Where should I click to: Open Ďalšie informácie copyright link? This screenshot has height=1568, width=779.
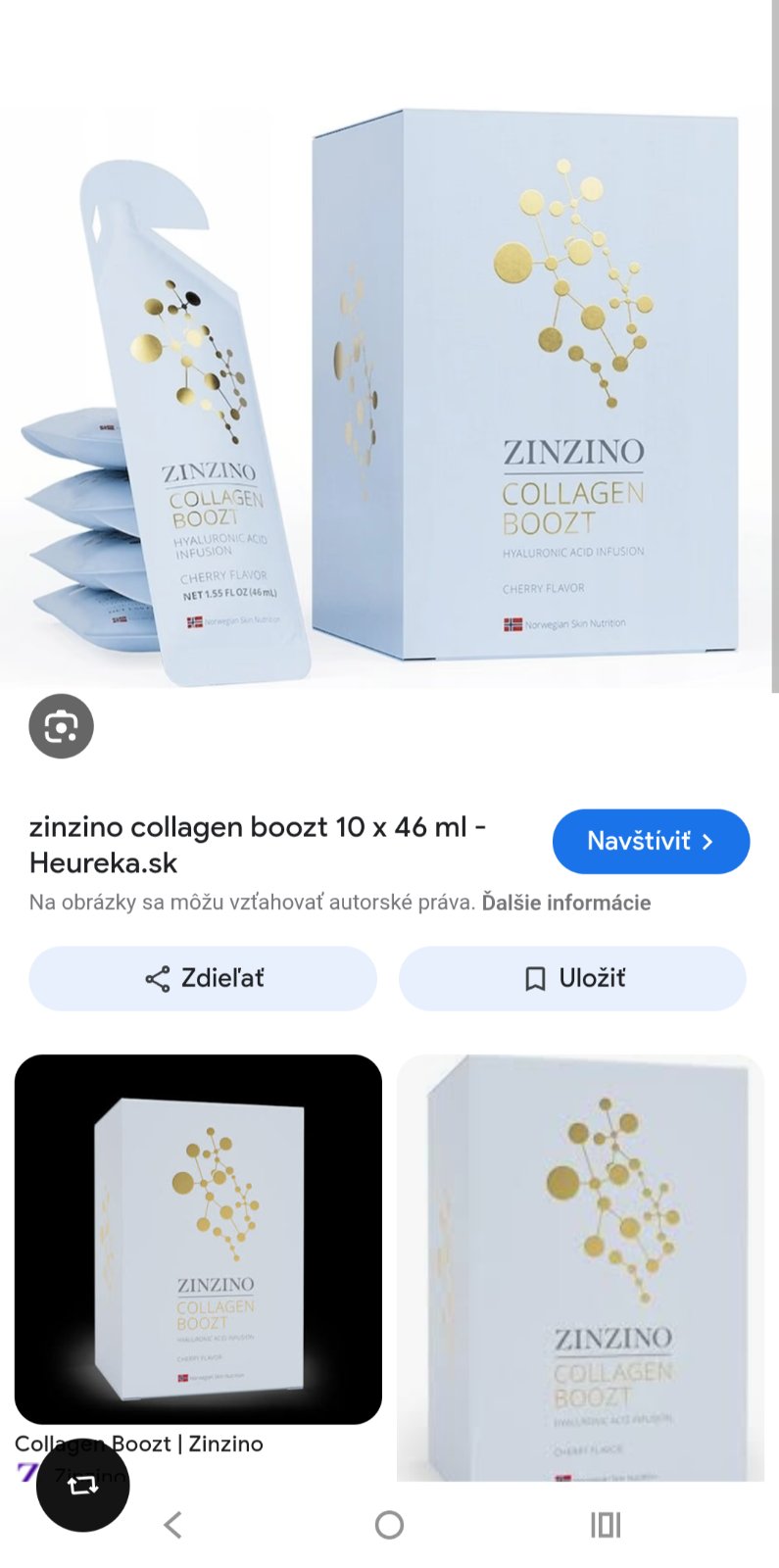click(565, 903)
